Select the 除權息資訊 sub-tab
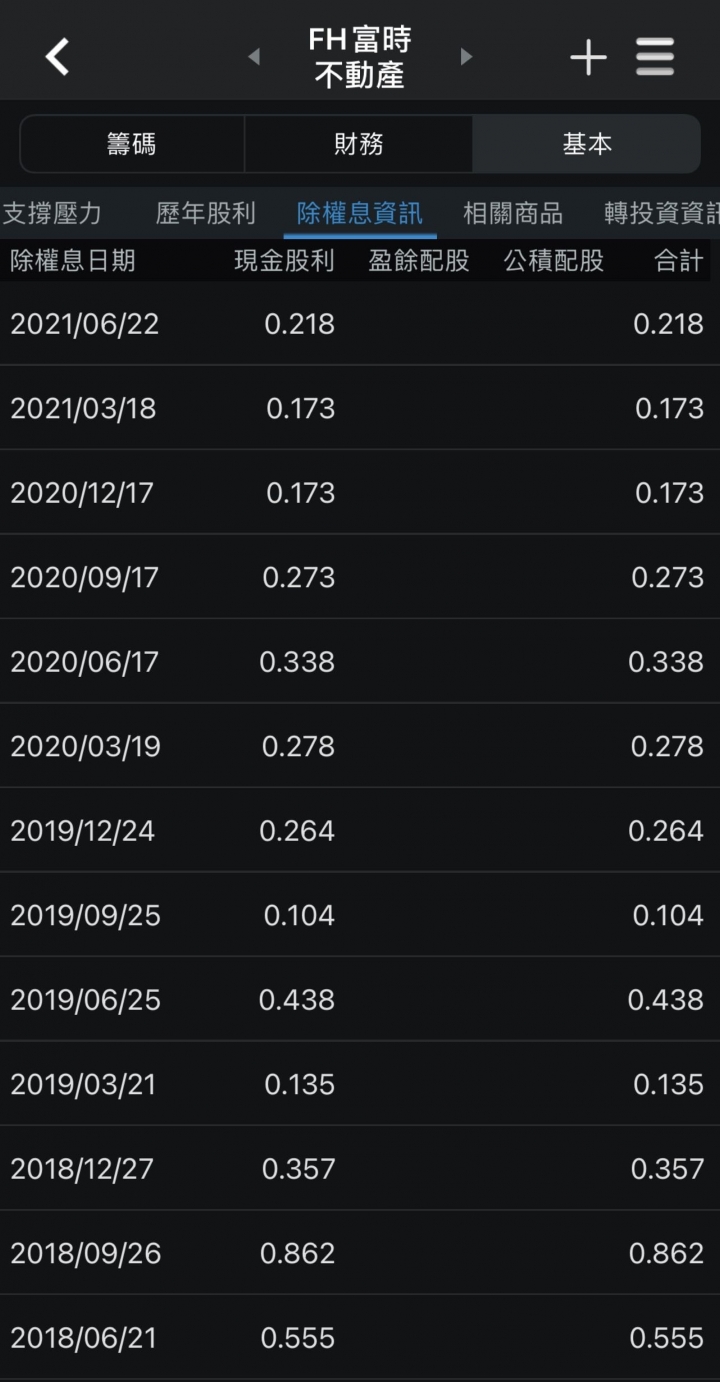This screenshot has width=720, height=1382. point(359,213)
